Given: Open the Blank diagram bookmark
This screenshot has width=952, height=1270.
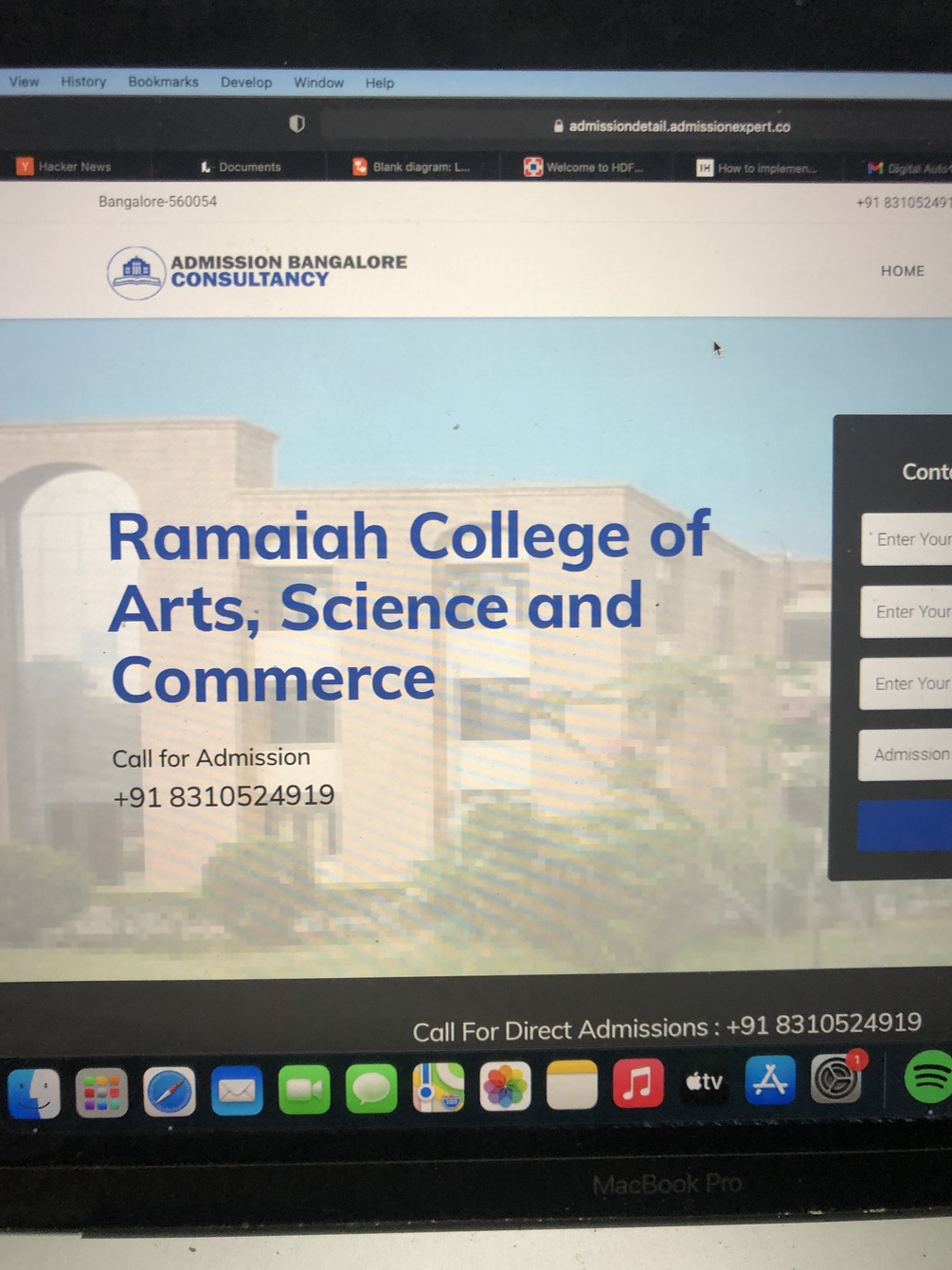Looking at the screenshot, I should [x=411, y=167].
